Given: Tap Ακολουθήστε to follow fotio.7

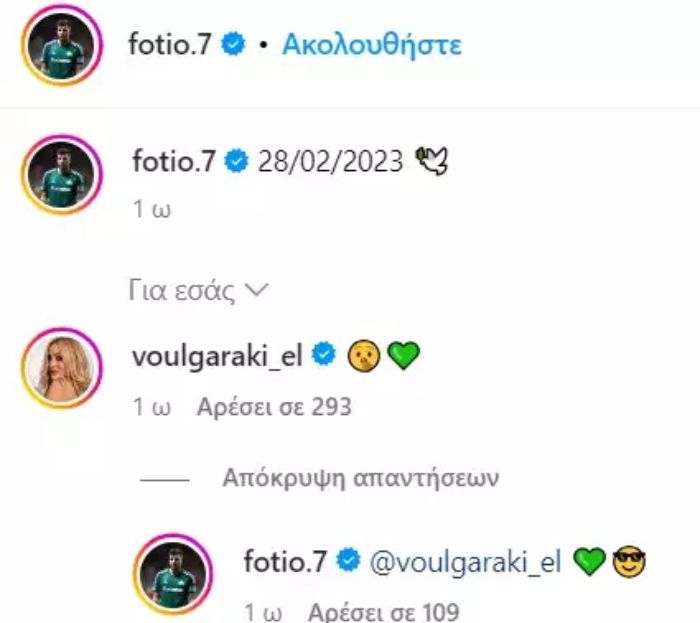Looking at the screenshot, I should tap(371, 45).
